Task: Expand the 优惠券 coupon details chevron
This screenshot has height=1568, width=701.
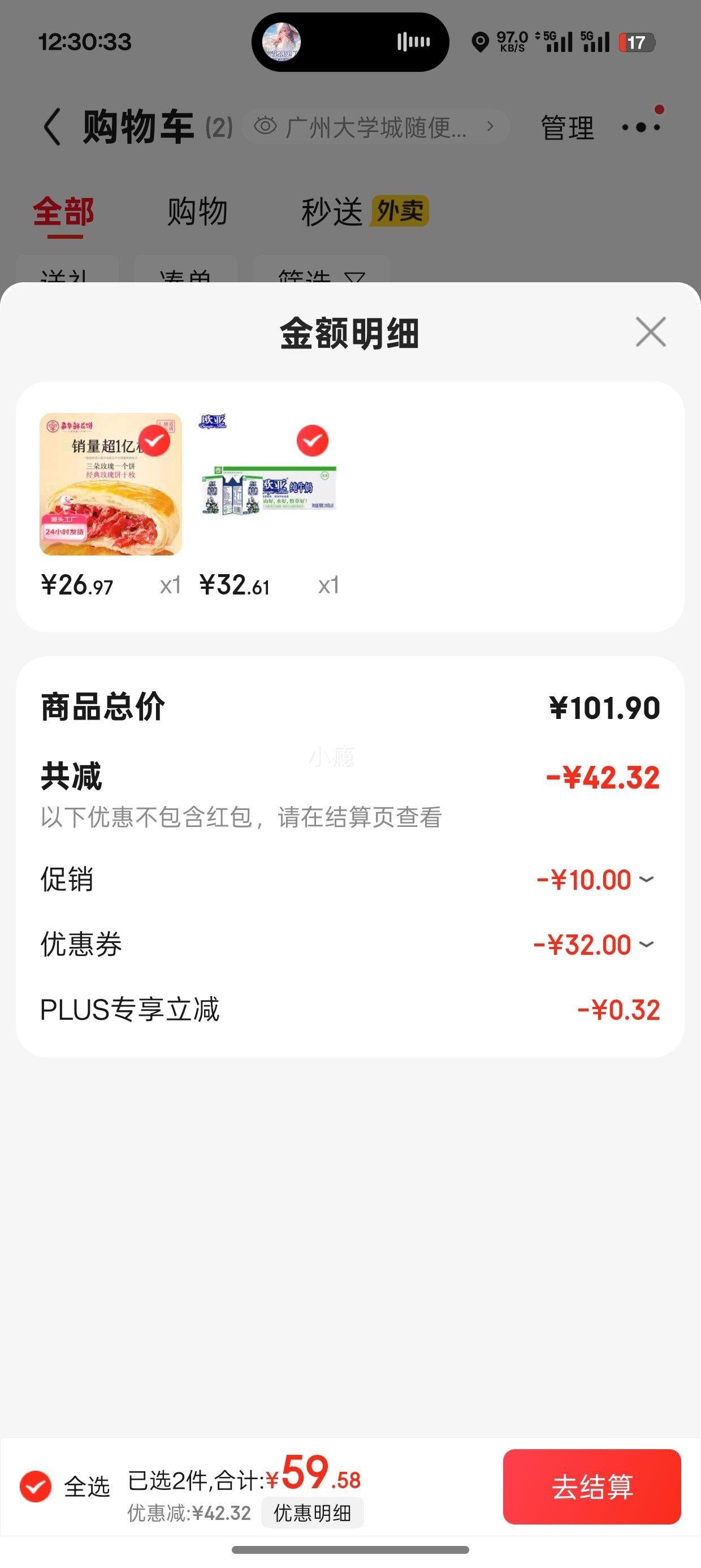Action: [647, 944]
